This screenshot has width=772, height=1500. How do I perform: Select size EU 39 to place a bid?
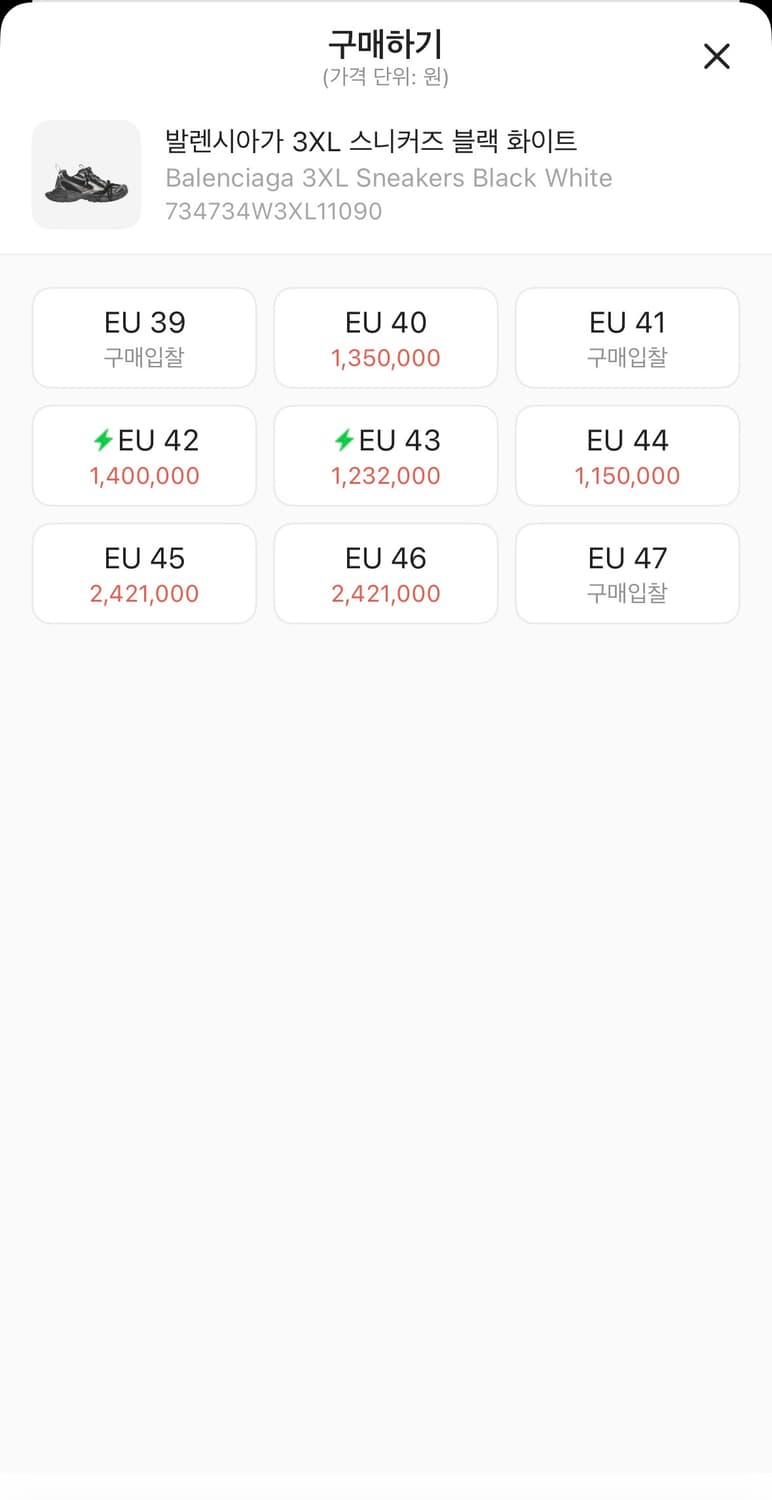[x=144, y=337]
